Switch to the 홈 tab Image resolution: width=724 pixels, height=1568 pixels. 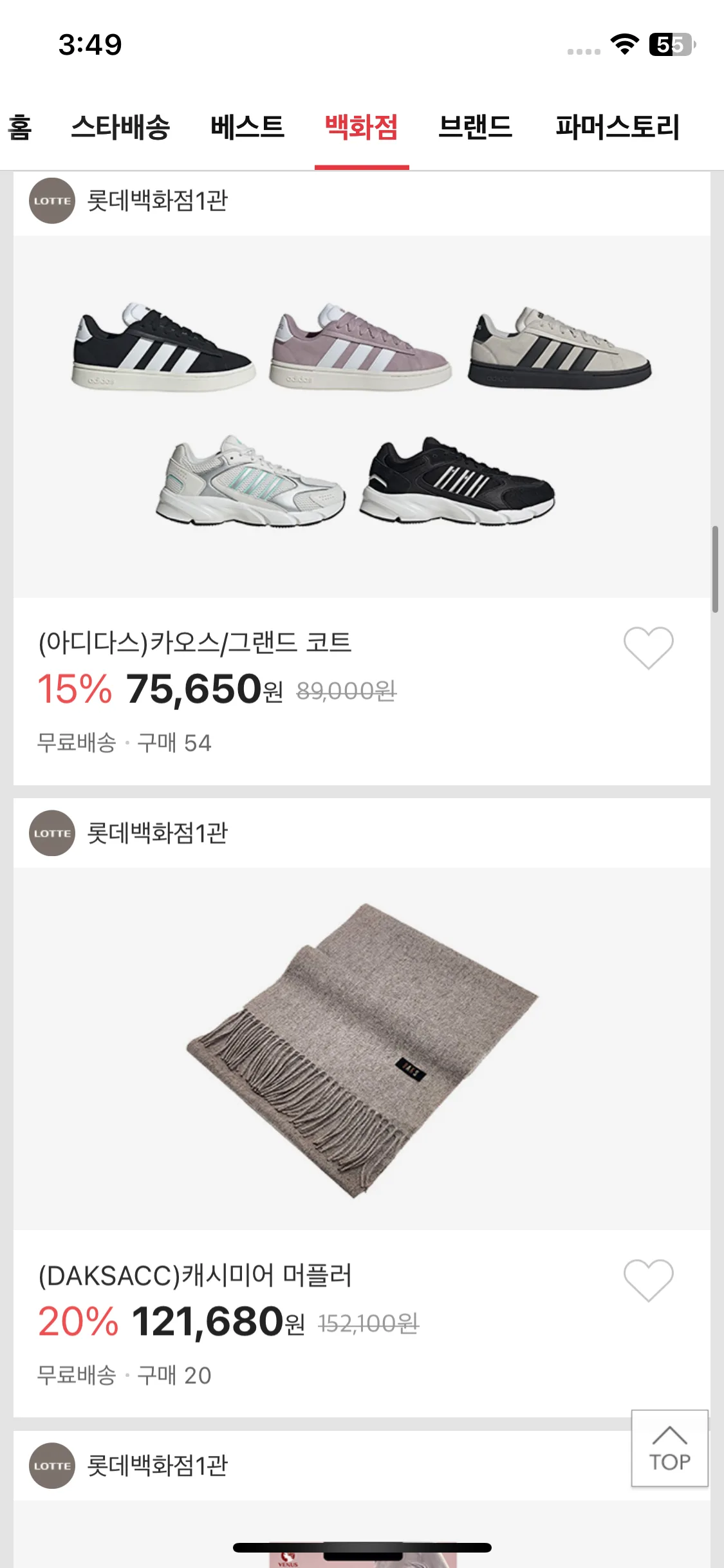19,127
